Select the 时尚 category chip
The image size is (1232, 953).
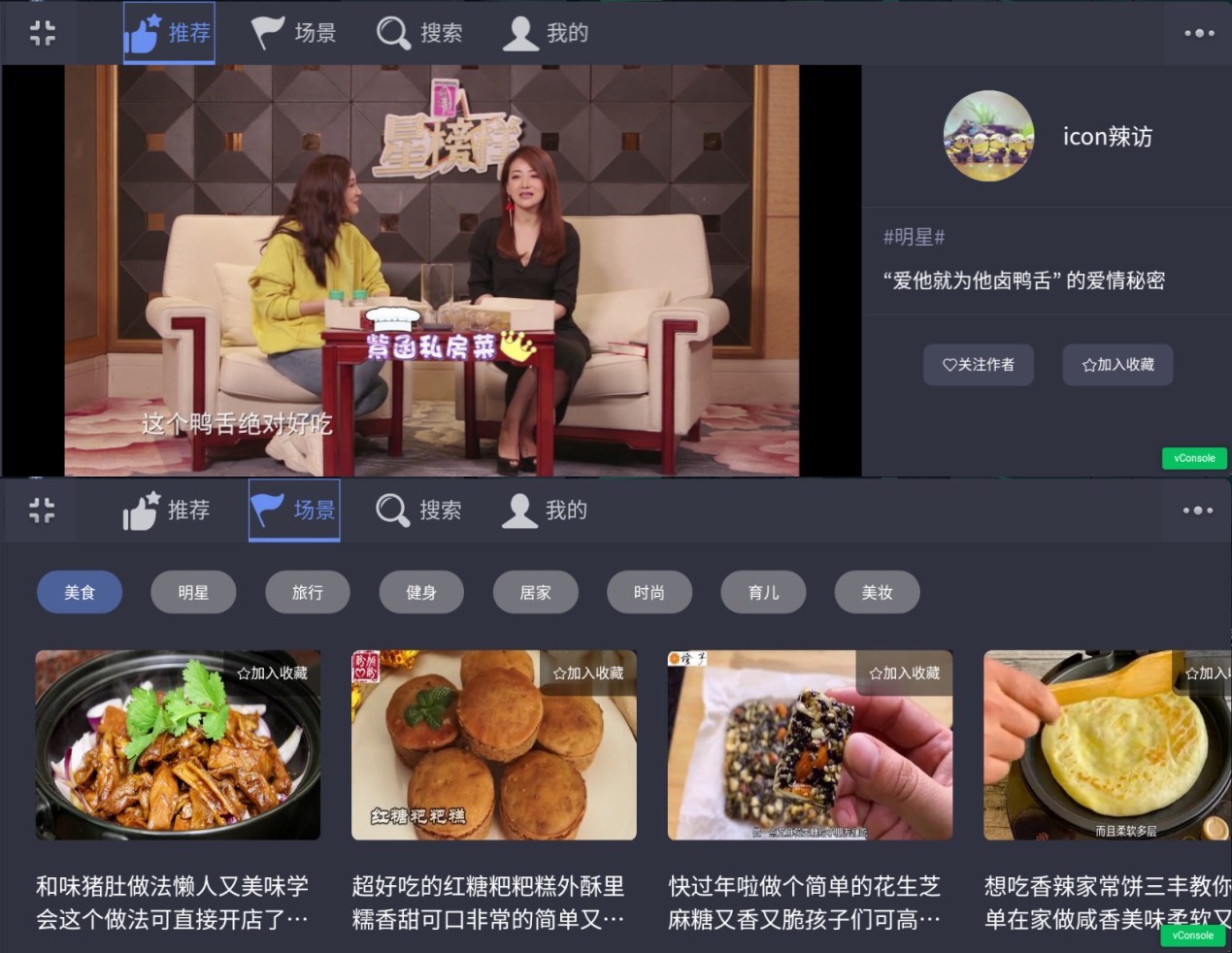click(x=649, y=592)
